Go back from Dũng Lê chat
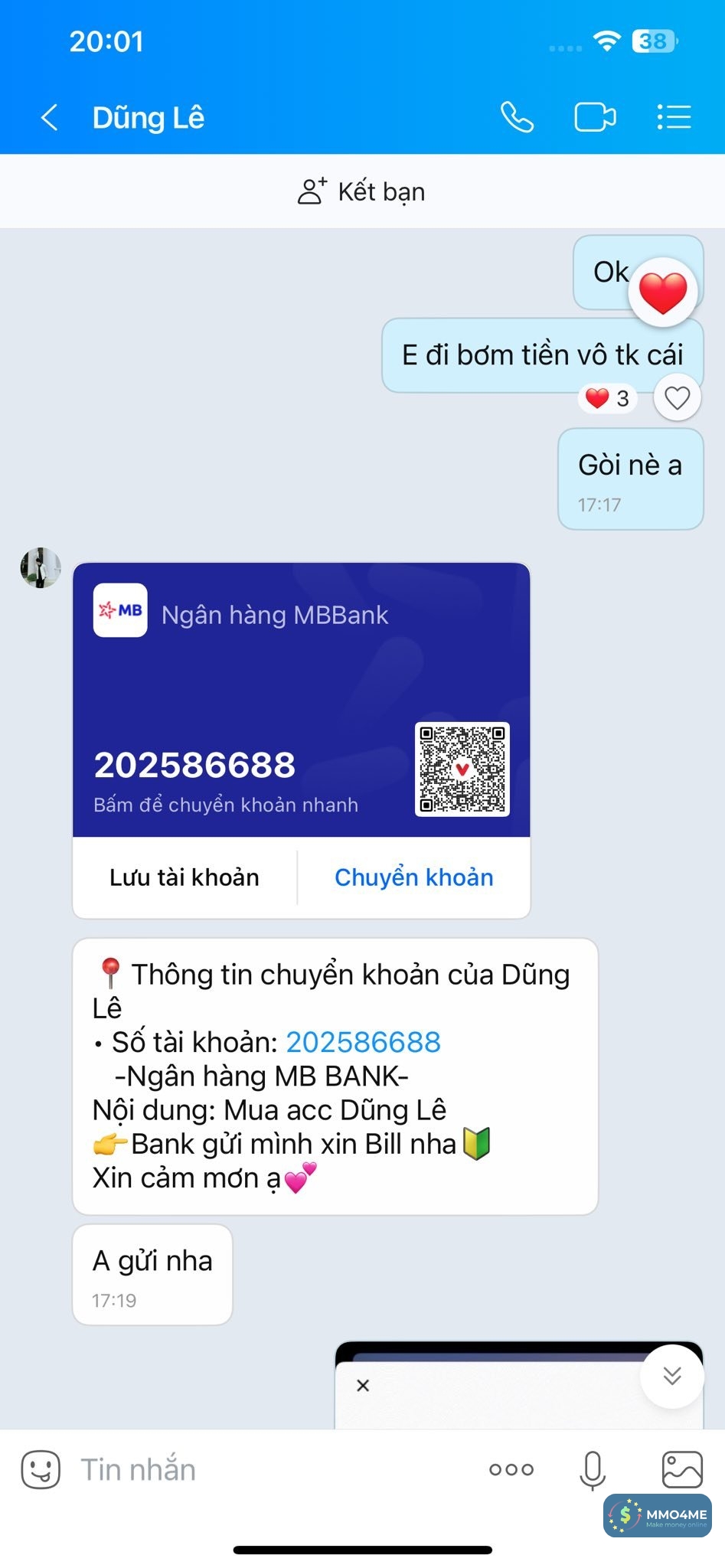 pyautogui.click(x=50, y=118)
